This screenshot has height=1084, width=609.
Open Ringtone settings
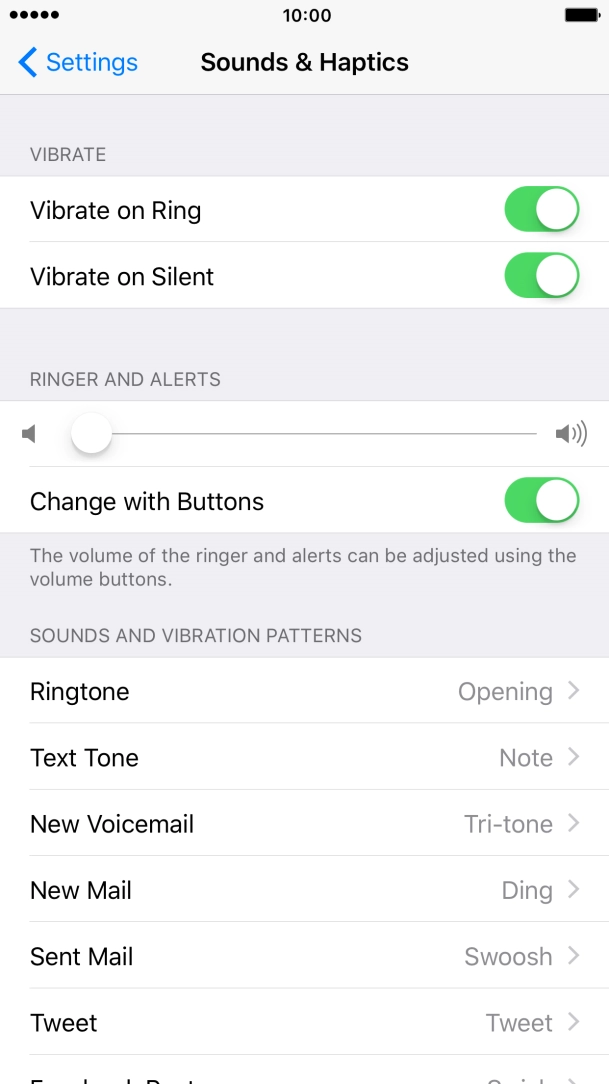[304, 691]
